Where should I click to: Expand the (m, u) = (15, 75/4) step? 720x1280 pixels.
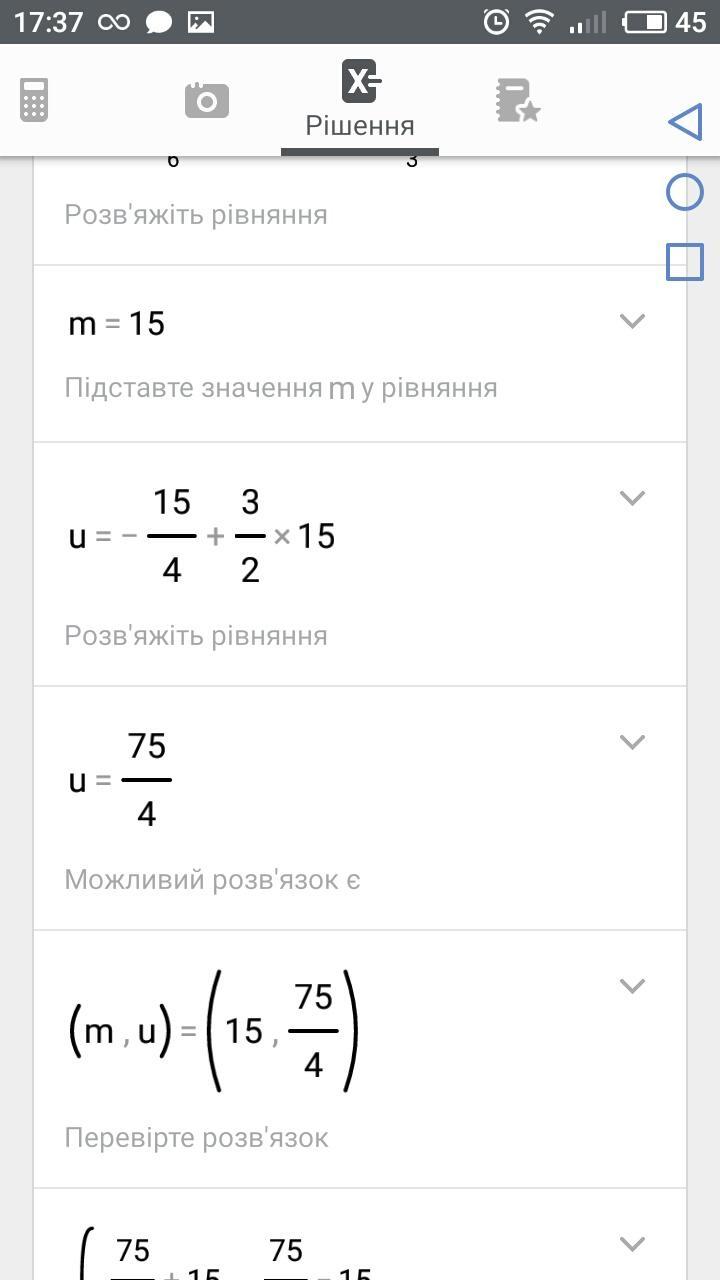pos(632,986)
